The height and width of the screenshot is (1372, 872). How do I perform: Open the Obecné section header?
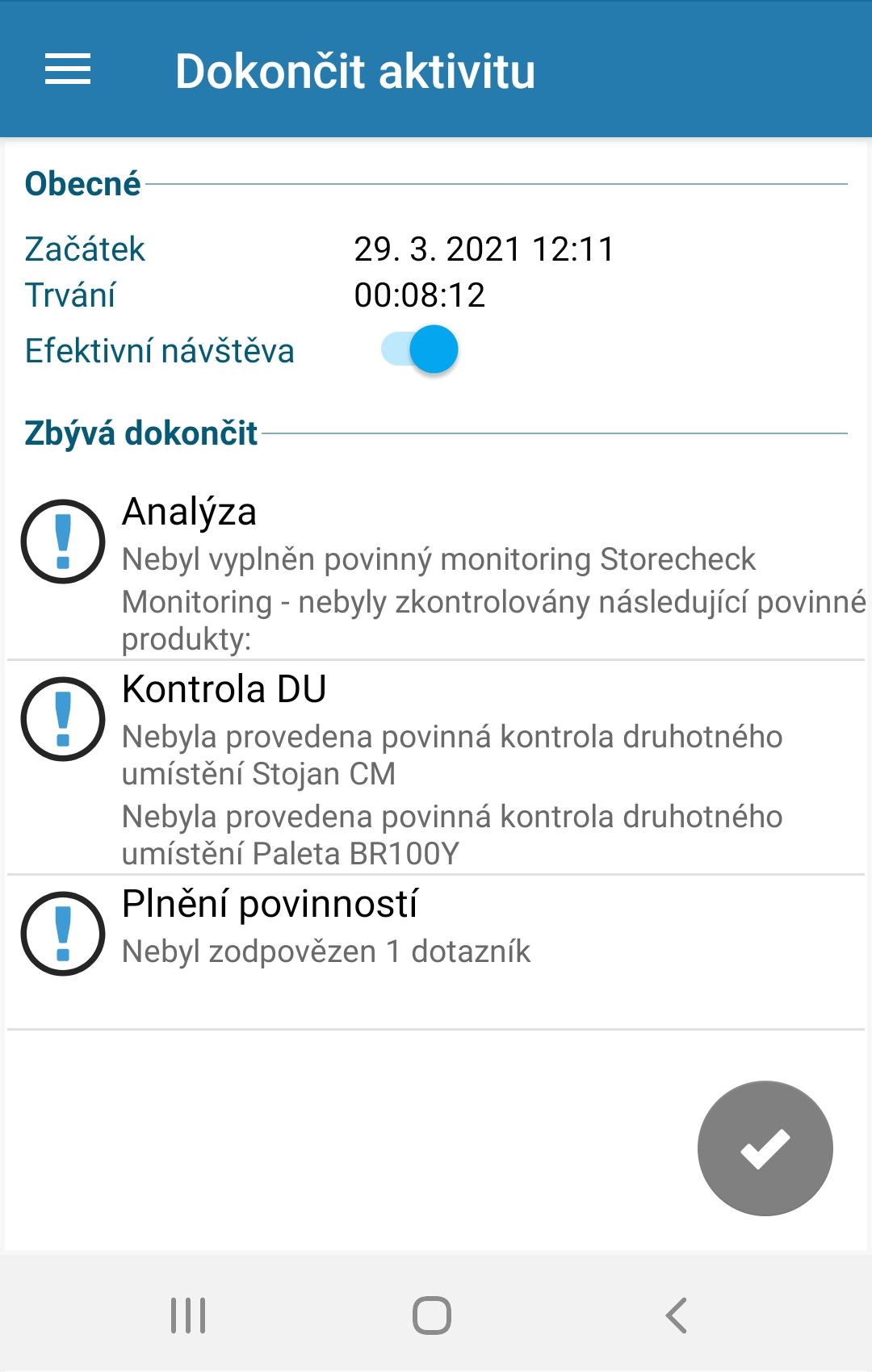coord(82,184)
